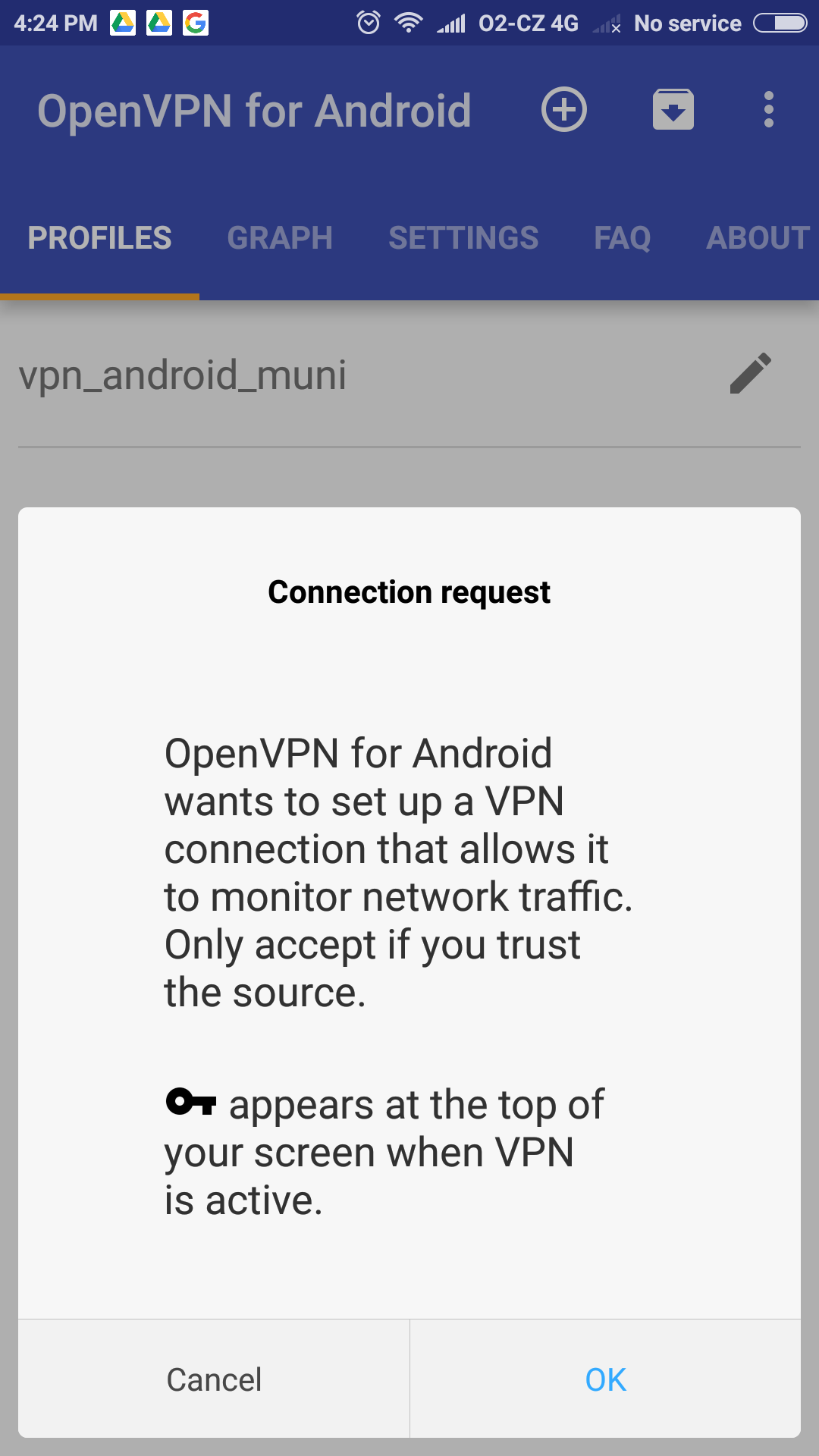Cancel the connection request dialog
The height and width of the screenshot is (1456, 819).
214,1379
